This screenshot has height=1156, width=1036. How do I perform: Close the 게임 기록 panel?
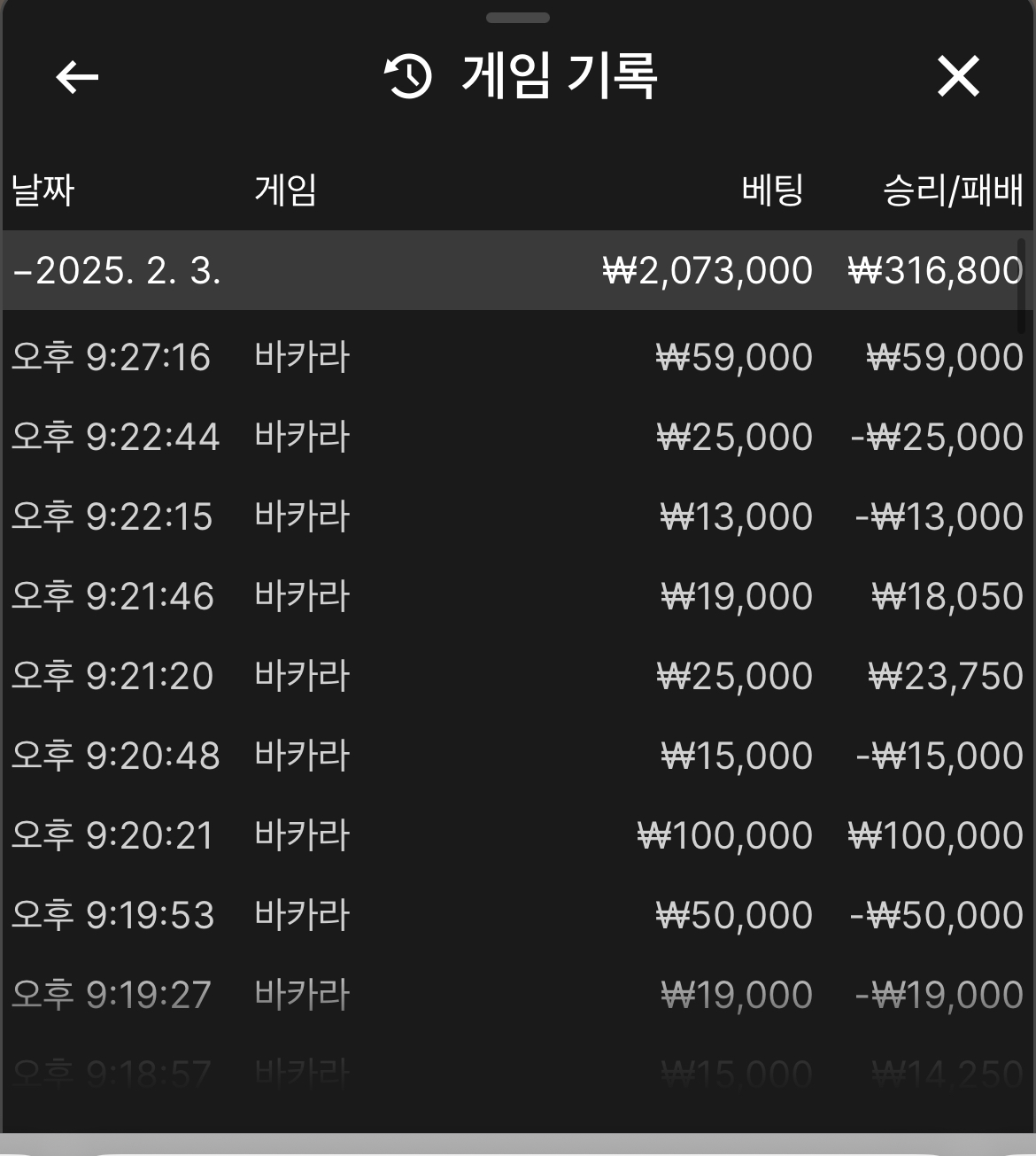958,76
